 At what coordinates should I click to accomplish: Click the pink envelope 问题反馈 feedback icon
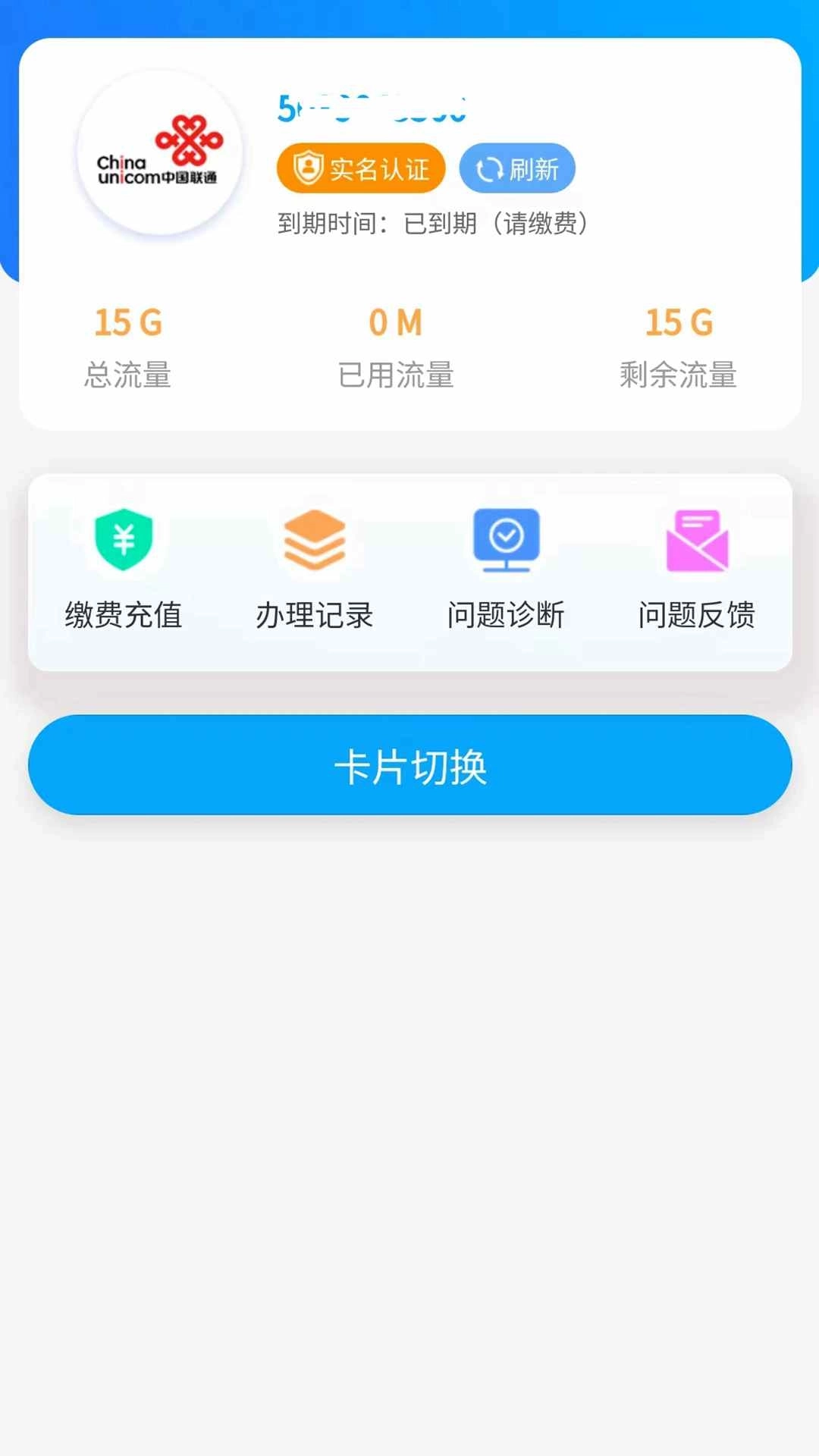(696, 538)
